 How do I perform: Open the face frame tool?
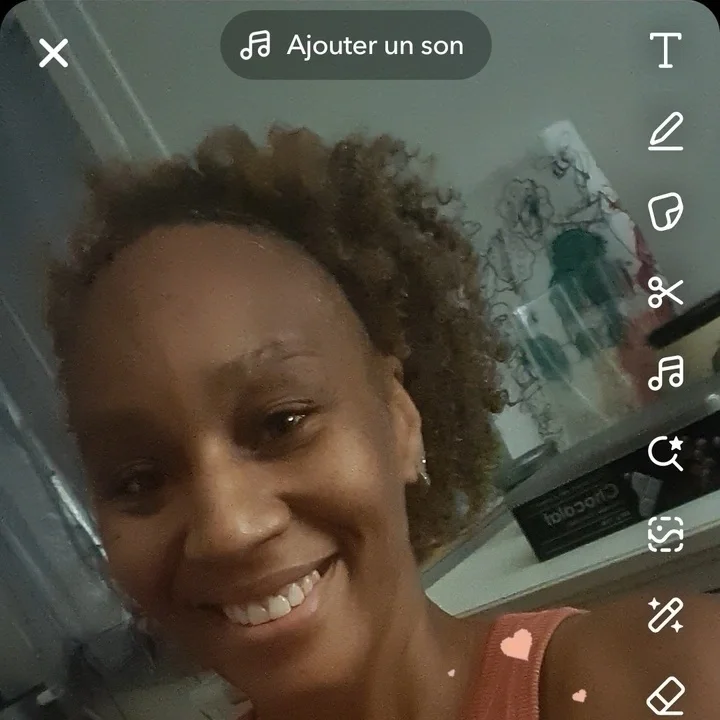(665, 535)
